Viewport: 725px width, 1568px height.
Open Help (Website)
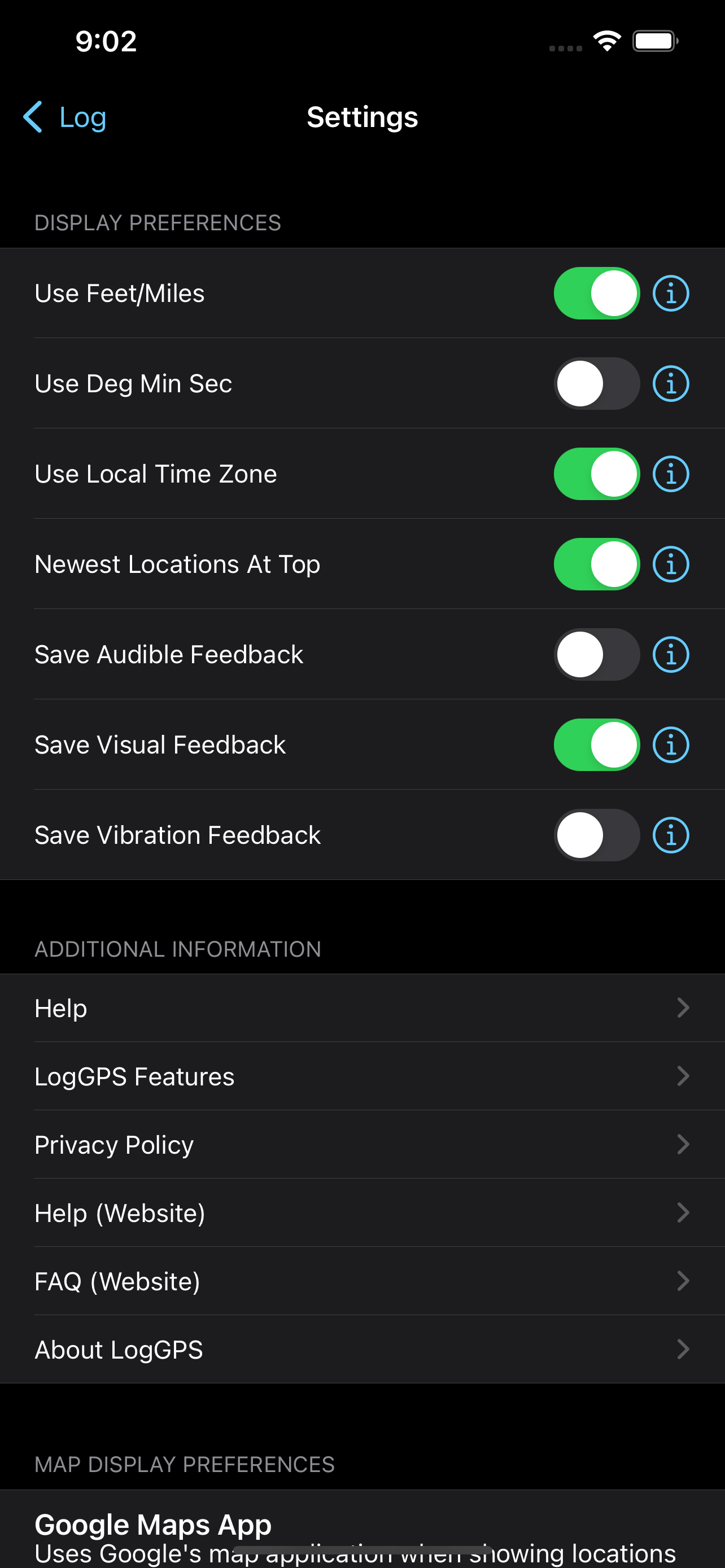362,1212
